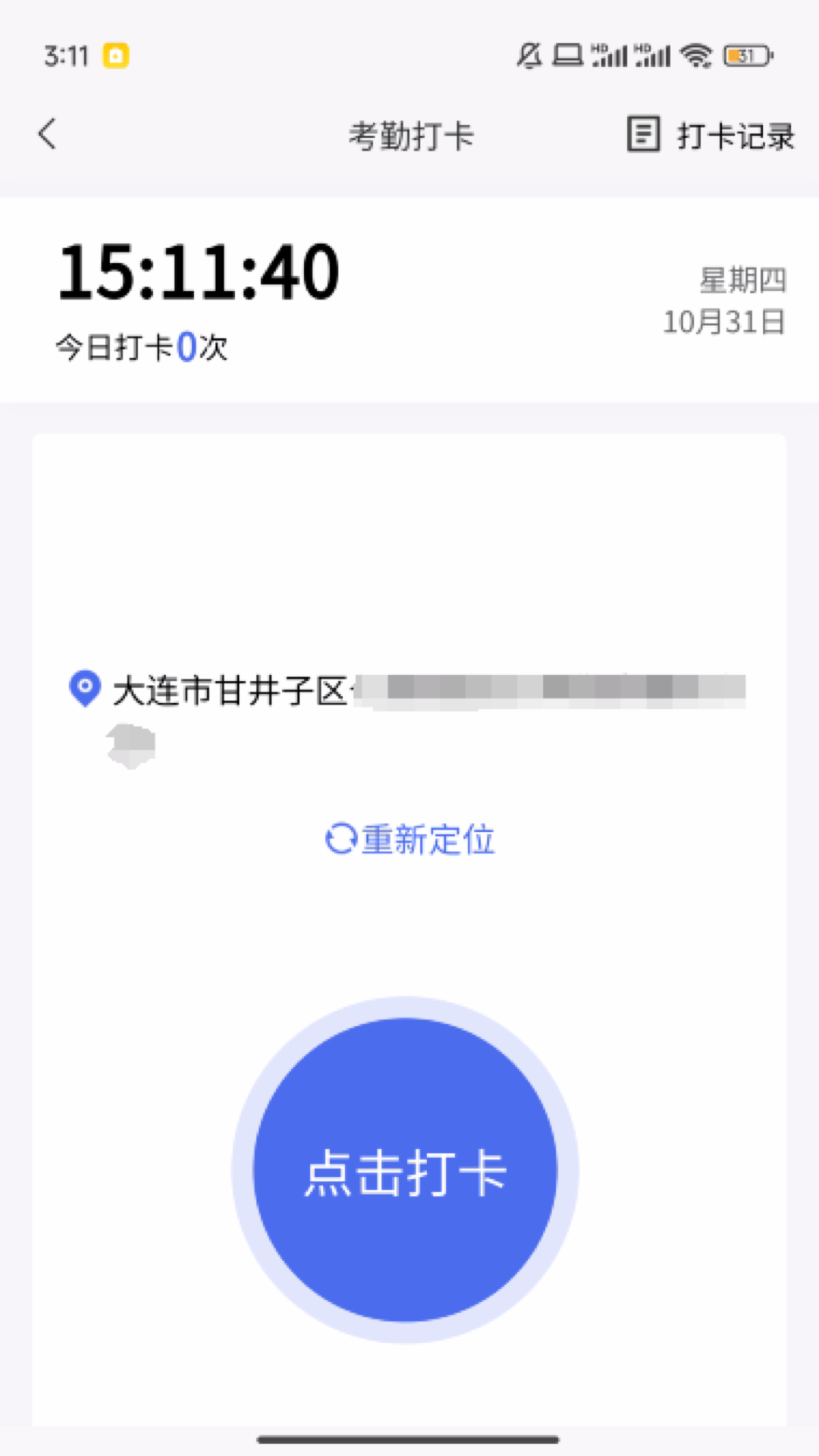Tap the yellow lock indicator near the clock

115,56
